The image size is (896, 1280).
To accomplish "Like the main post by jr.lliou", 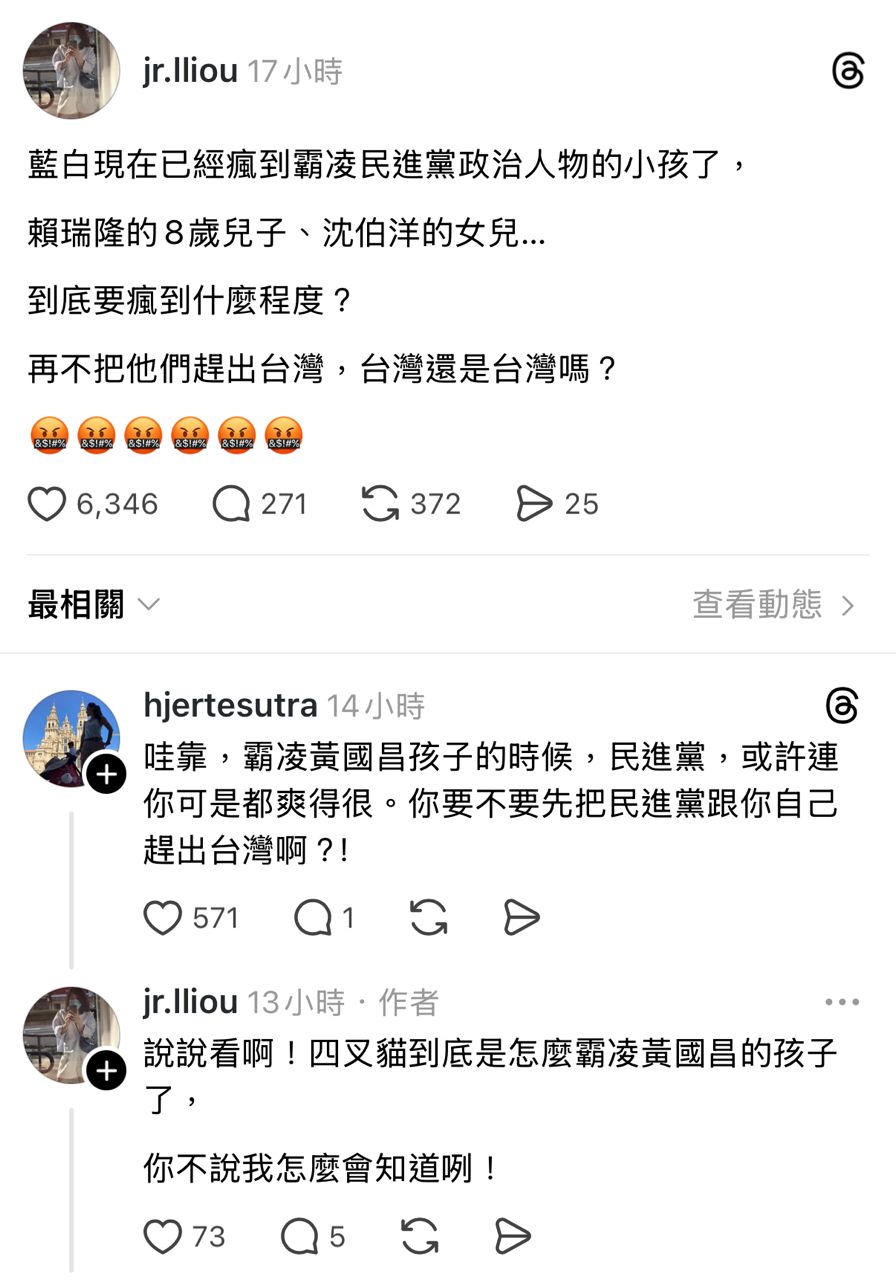I will 47,504.
